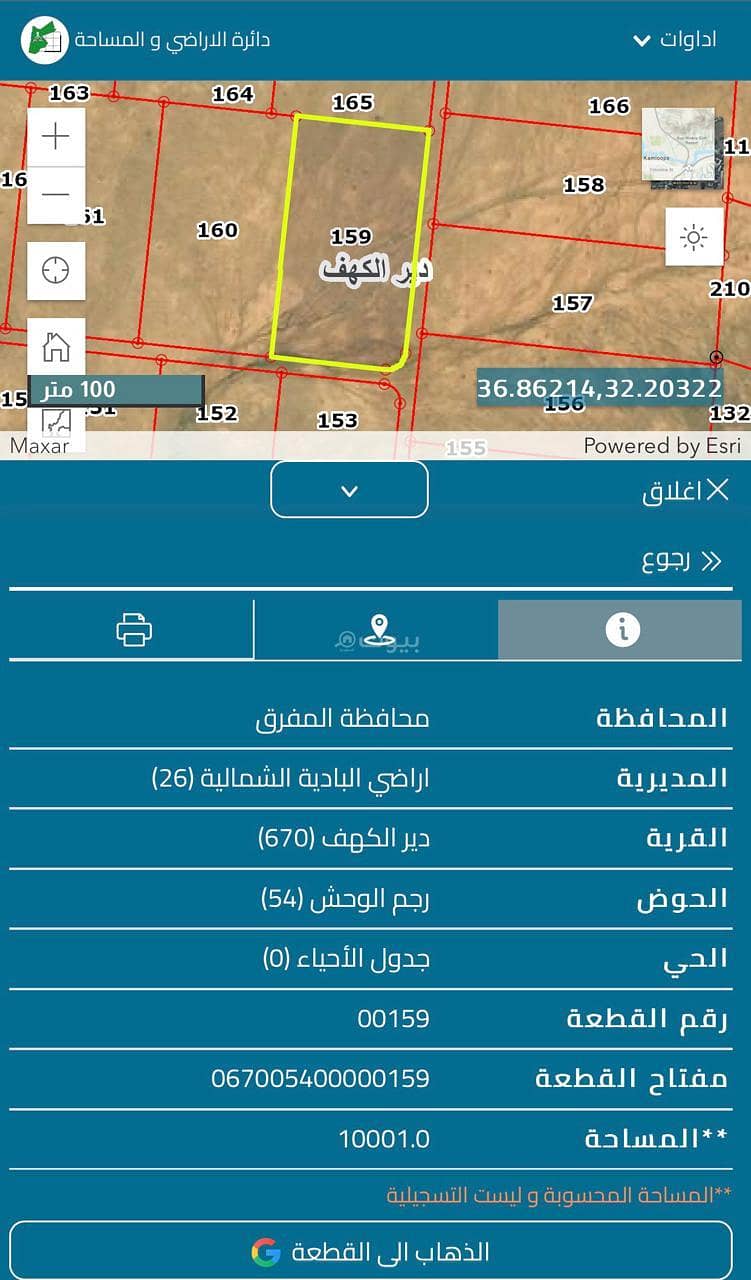Open the basemap switcher thumbnail
Viewport: 751px width, 1280px height.
[678, 144]
